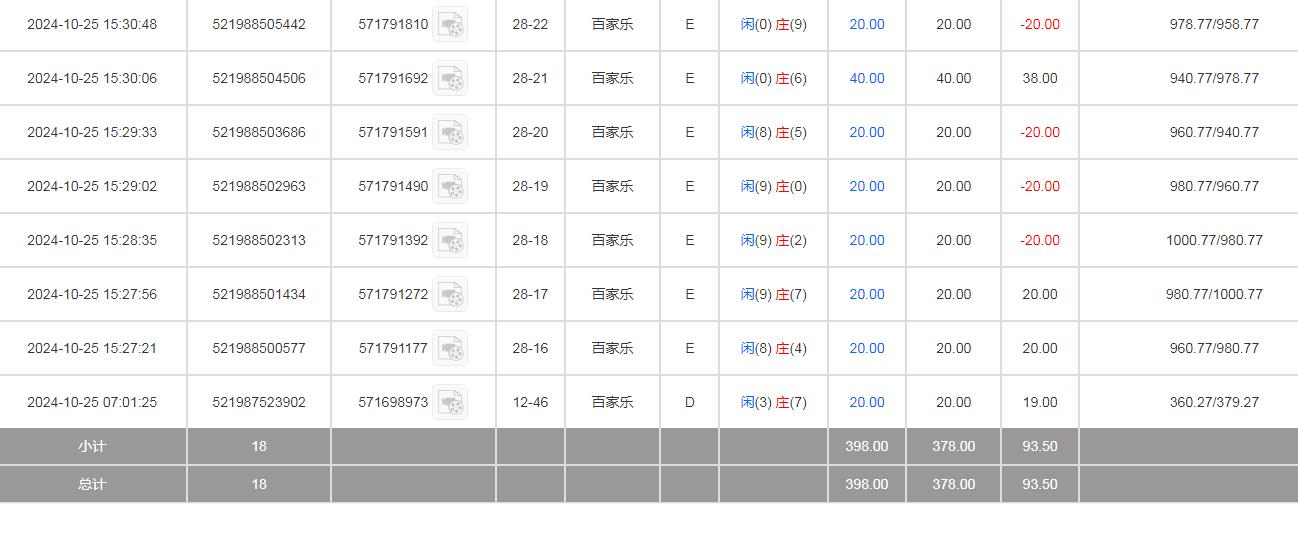Select the video icon beside 571791177

(x=450, y=349)
